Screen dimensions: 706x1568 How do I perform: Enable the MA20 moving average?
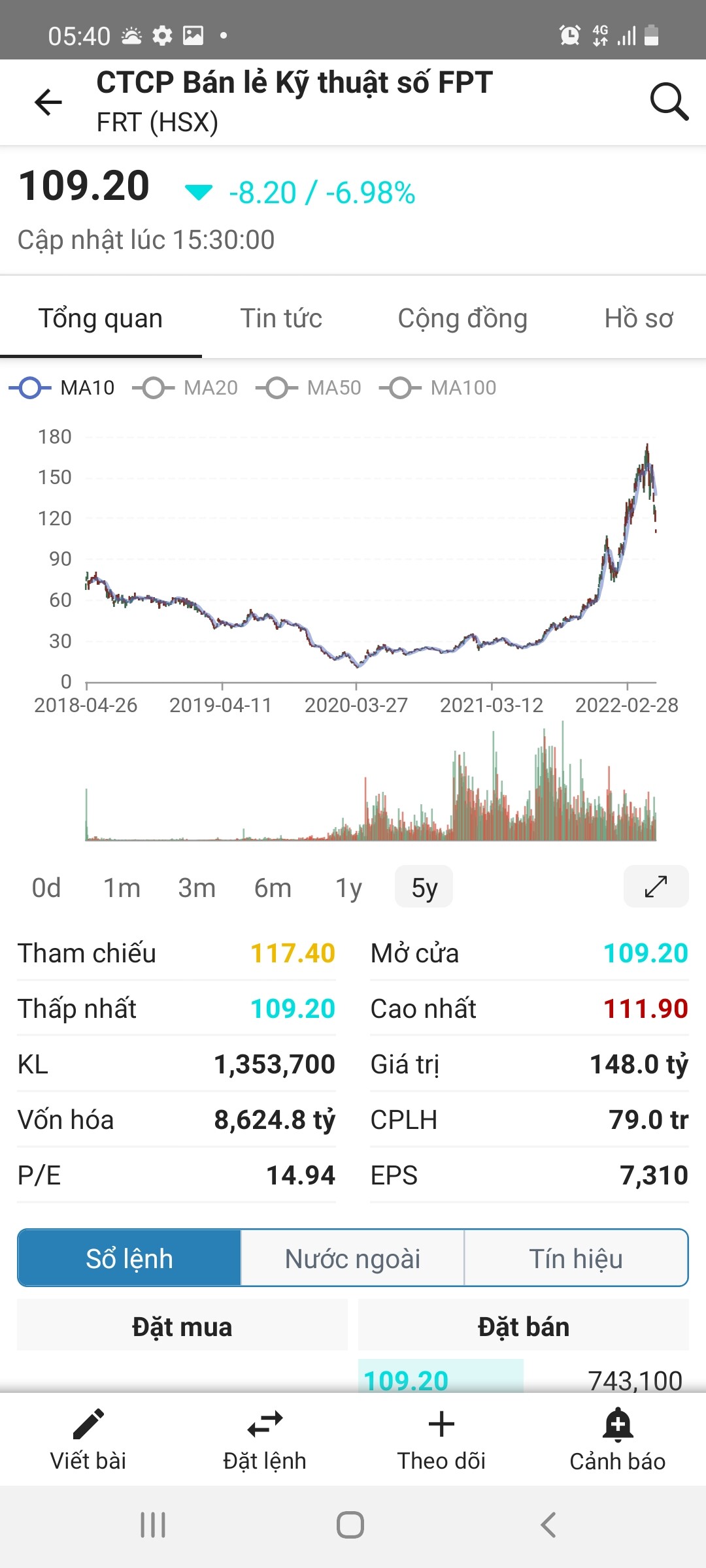click(186, 388)
